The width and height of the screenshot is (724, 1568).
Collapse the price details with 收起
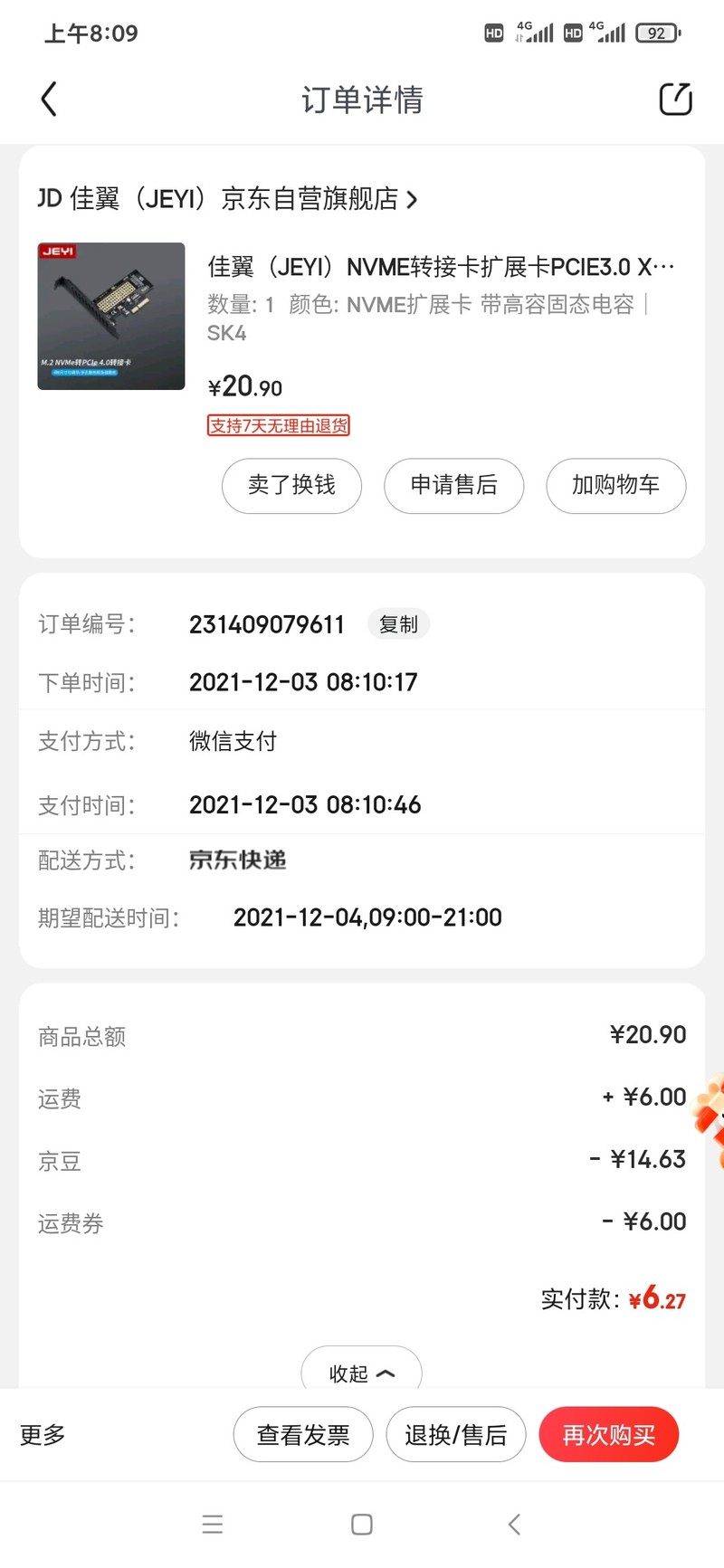tap(361, 1372)
